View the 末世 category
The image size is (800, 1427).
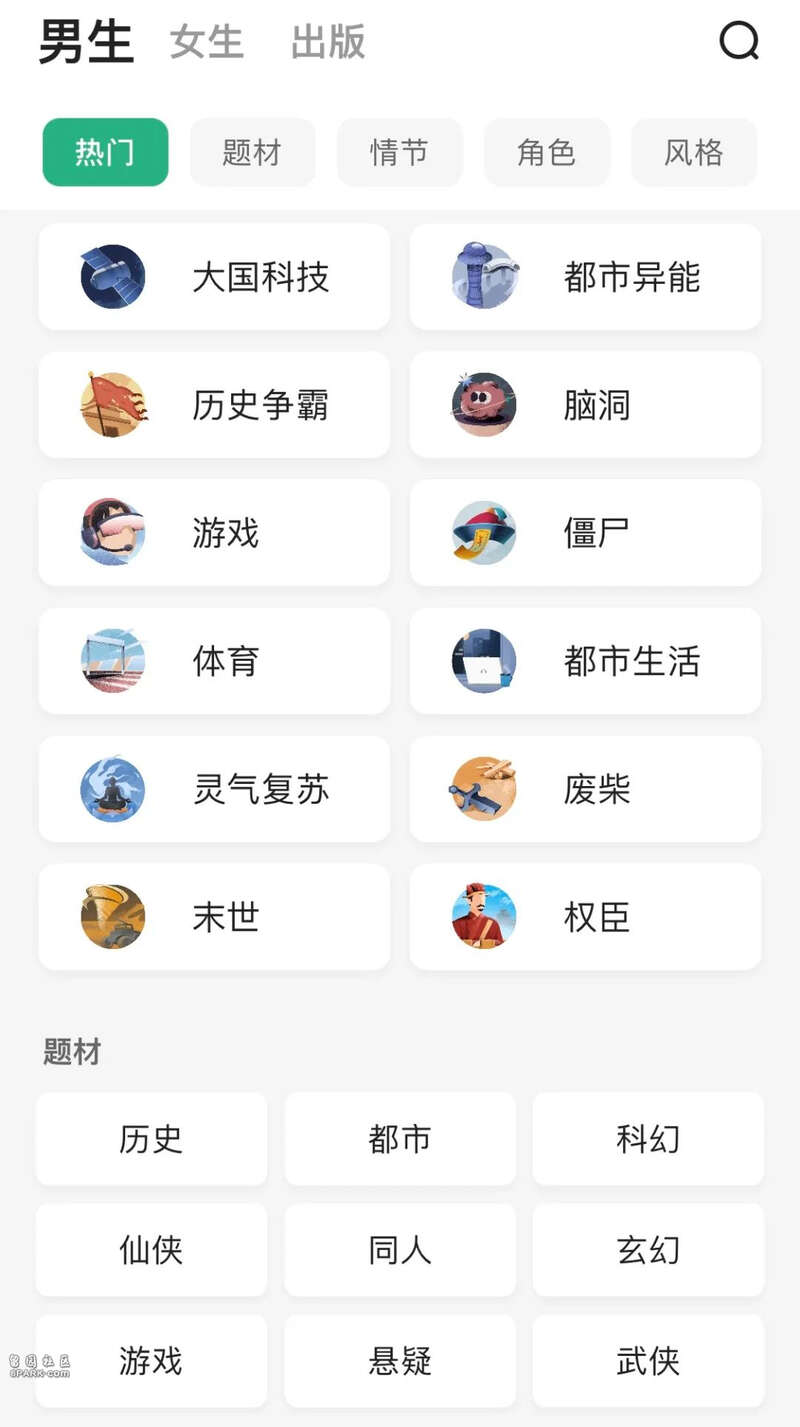[214, 917]
